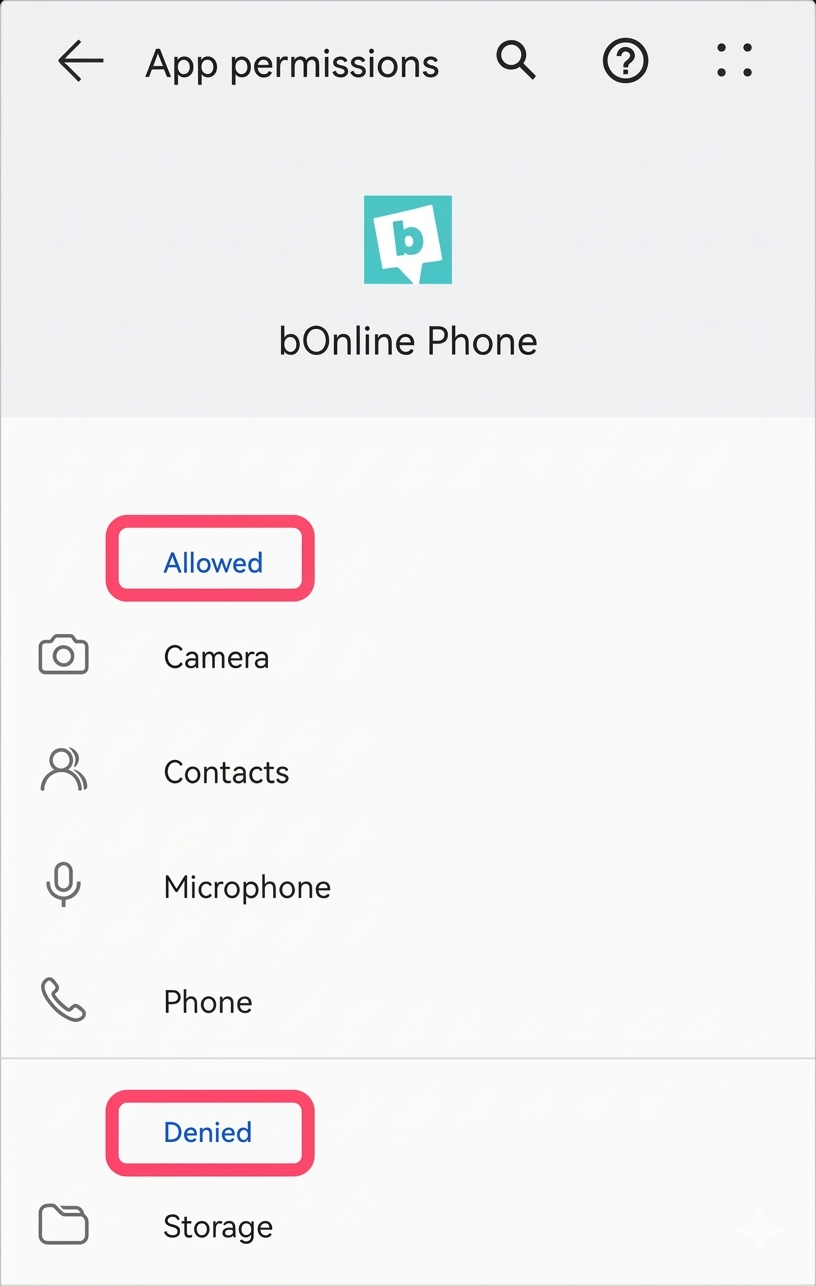This screenshot has width=816, height=1286.
Task: Open the help question mark icon
Action: [625, 62]
